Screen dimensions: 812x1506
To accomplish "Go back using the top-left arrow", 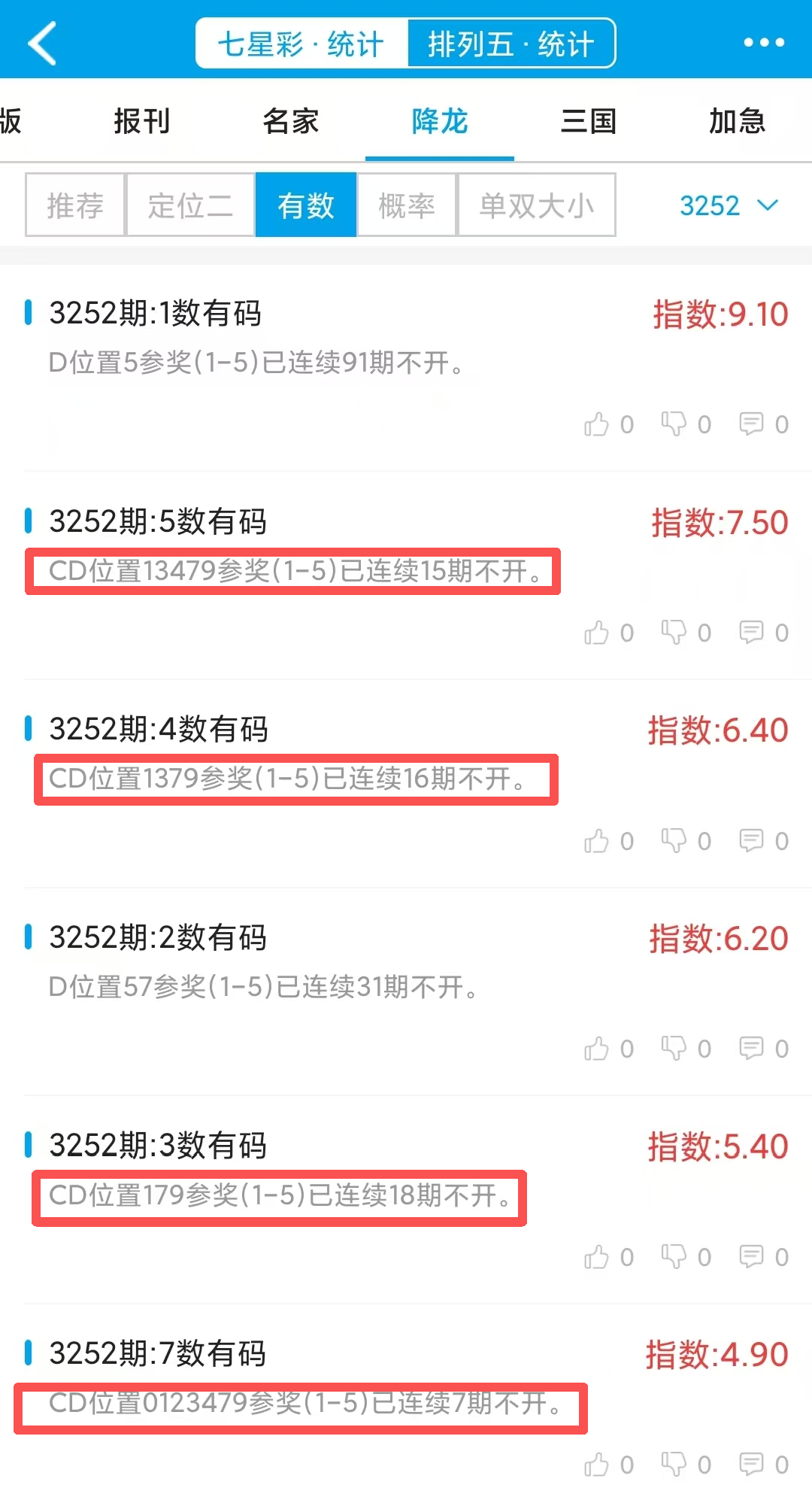I will (x=43, y=43).
